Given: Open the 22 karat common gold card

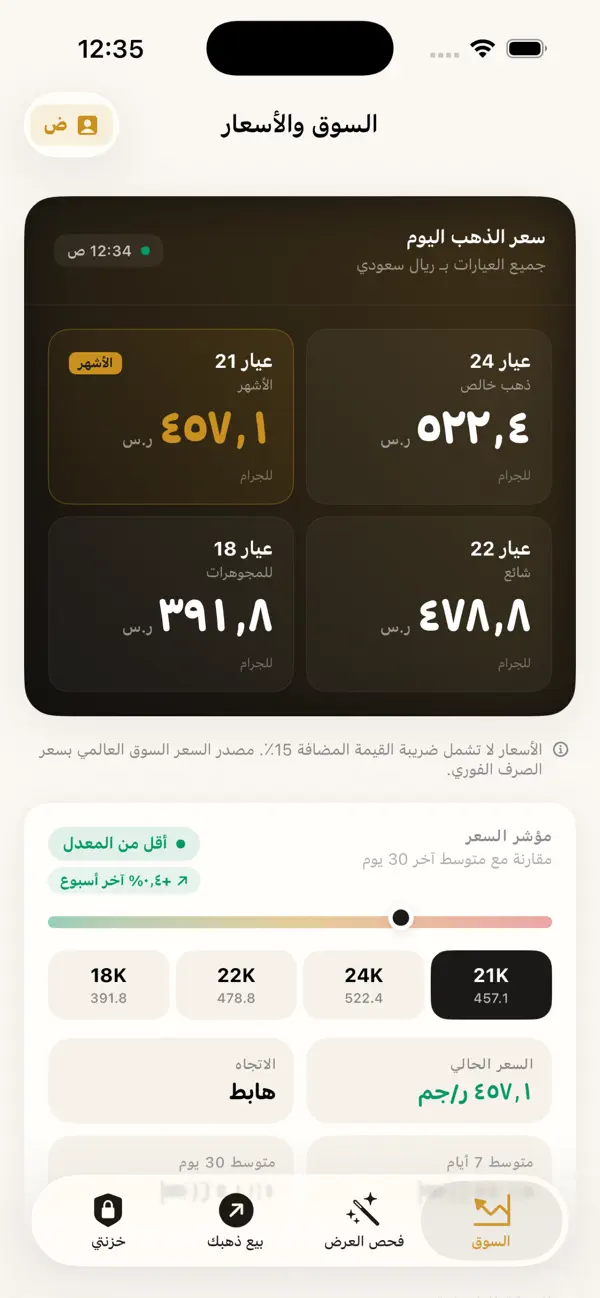Looking at the screenshot, I should pyautogui.click(x=429, y=604).
